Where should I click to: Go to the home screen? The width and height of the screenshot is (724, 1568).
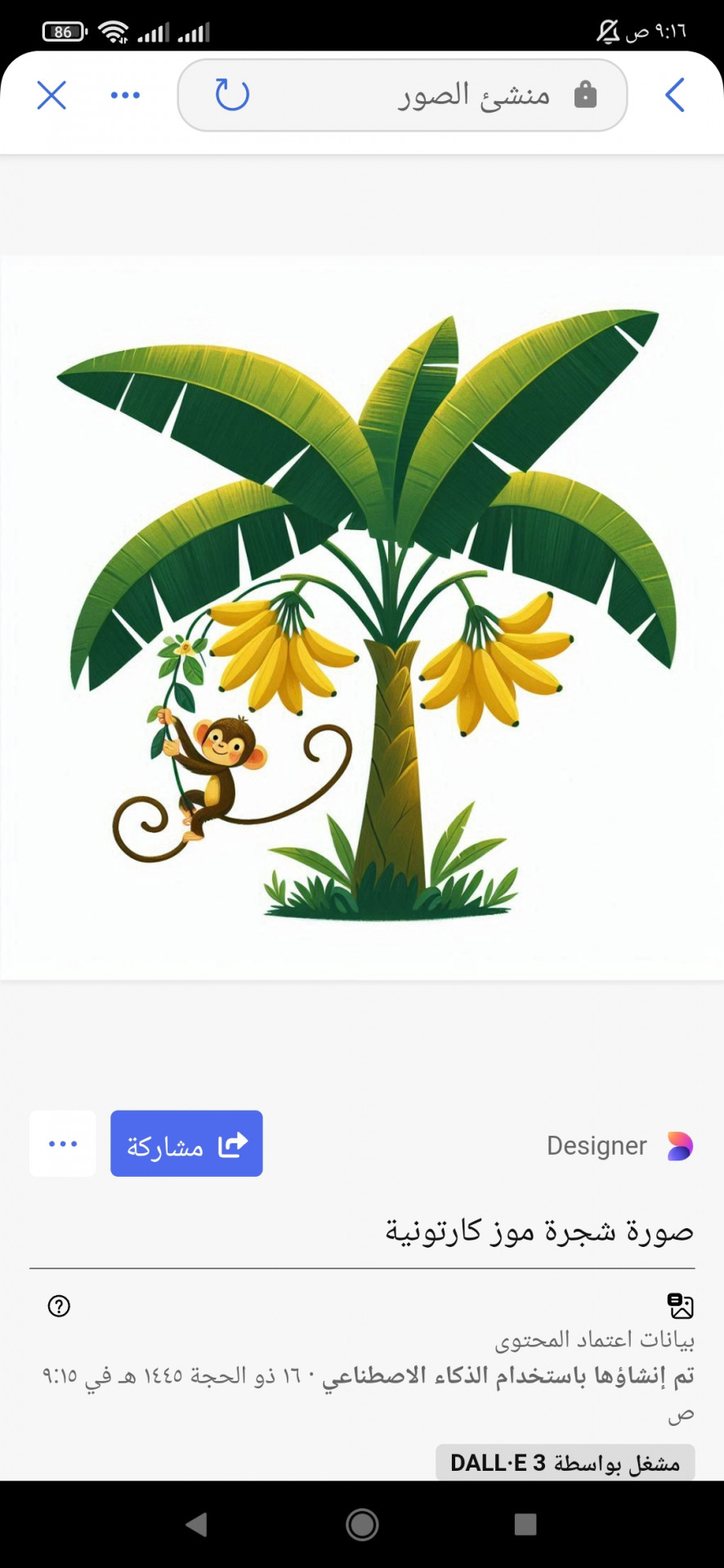tap(362, 1525)
